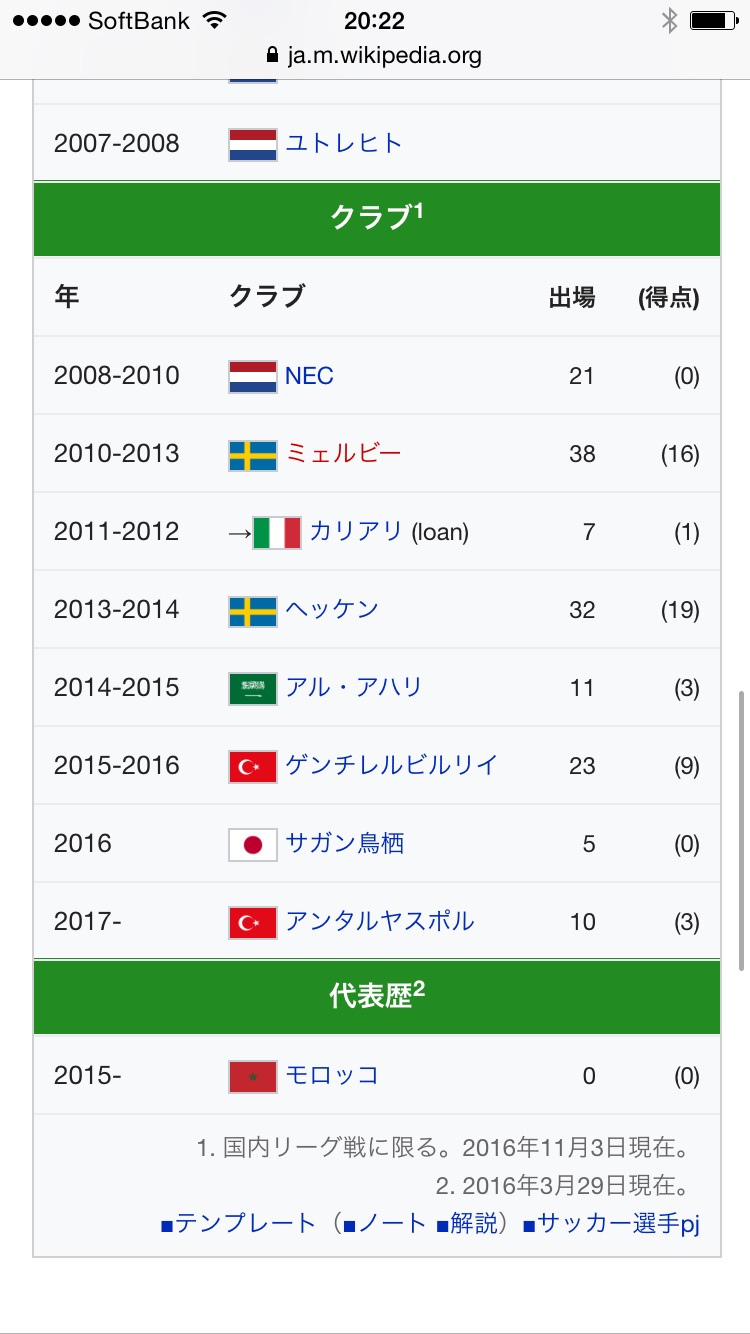Open the ノート link
The image size is (750, 1334).
[385, 1223]
